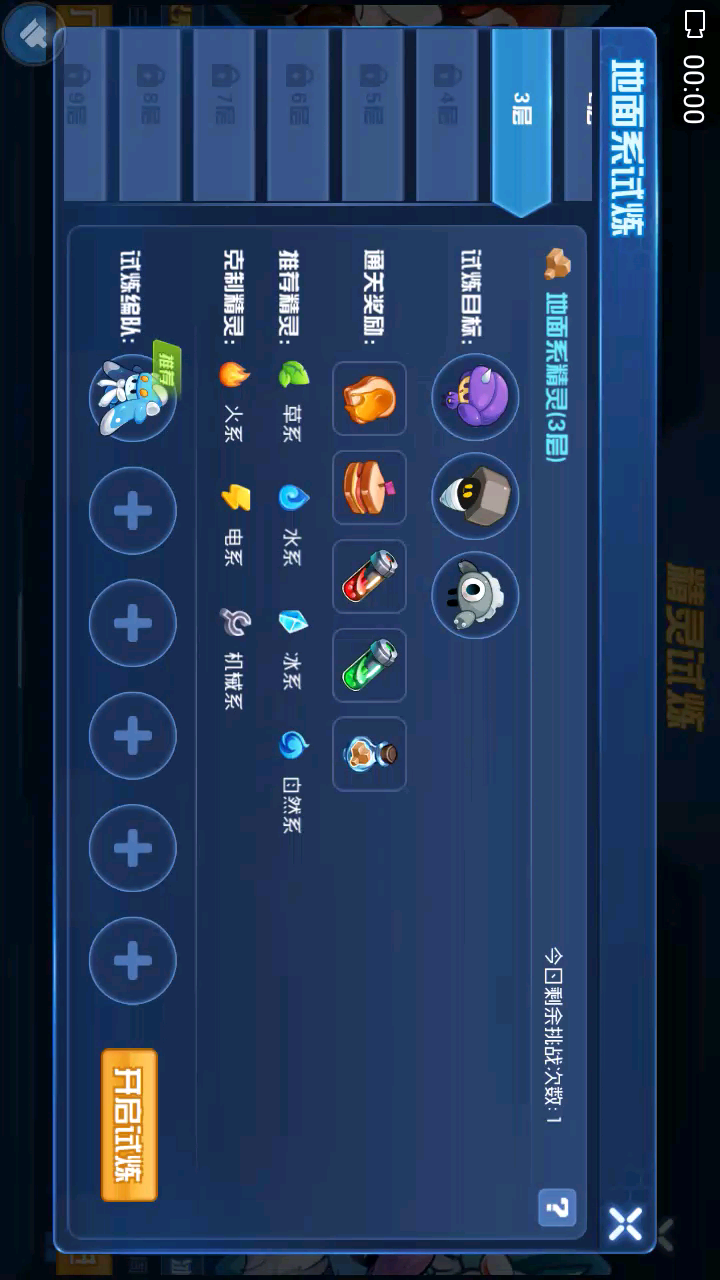This screenshot has height=1280, width=720.
Task: View the grey sheep target sprite
Action: point(475,595)
